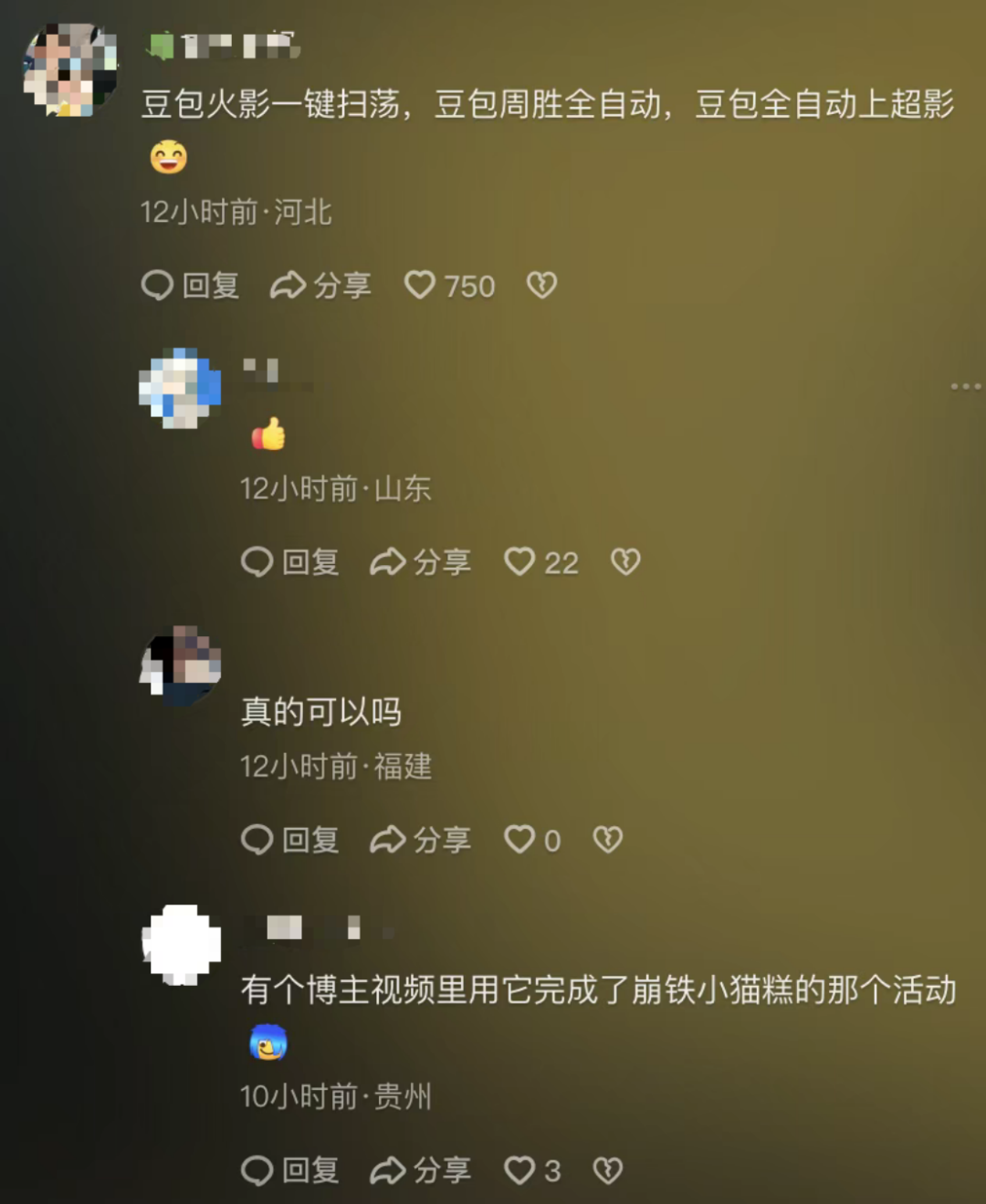Like the first comment showing 750 likes
986x1204 pixels.
(422, 286)
